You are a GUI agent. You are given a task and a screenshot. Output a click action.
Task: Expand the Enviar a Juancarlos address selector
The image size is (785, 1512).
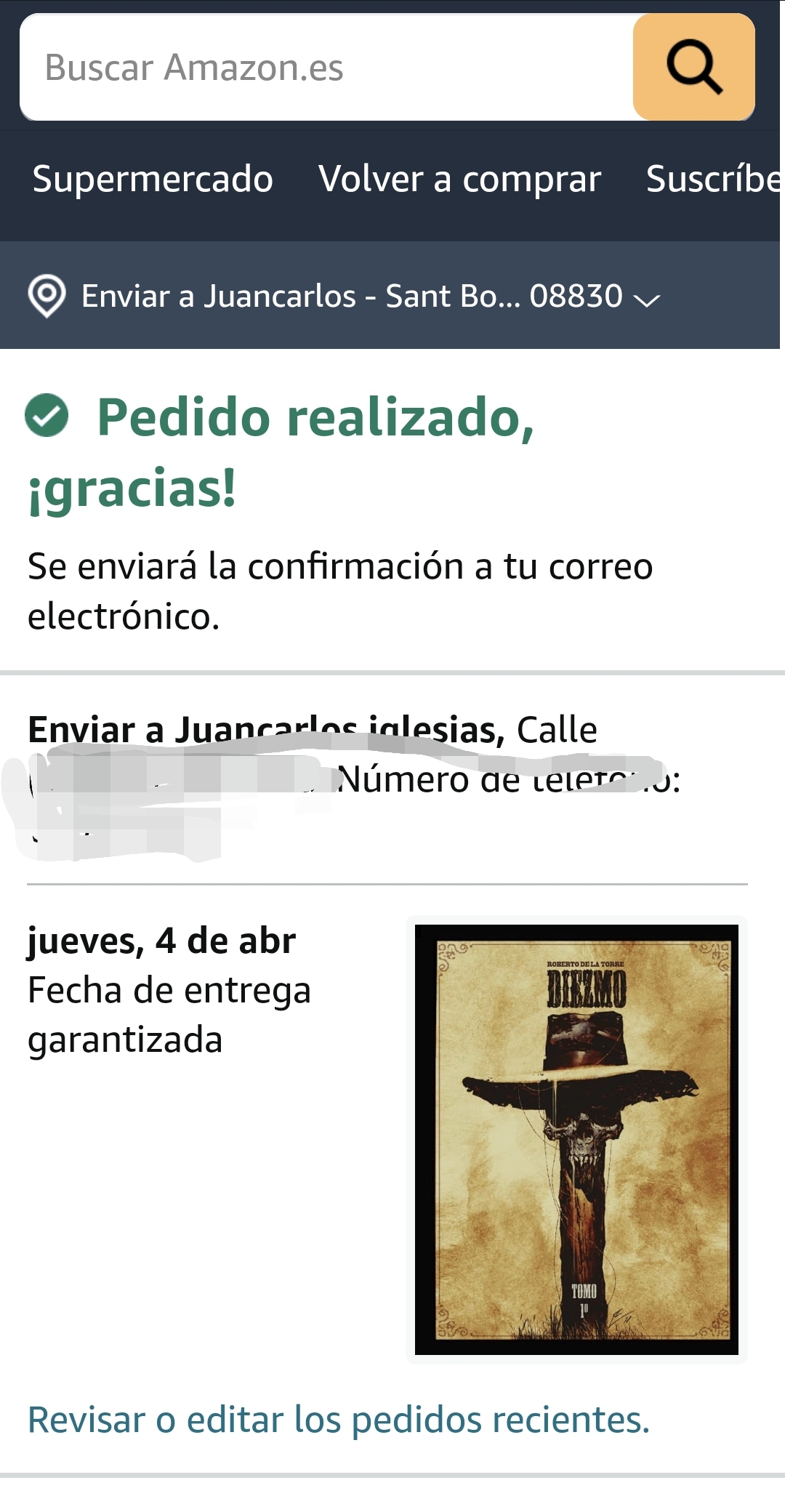[x=345, y=297]
